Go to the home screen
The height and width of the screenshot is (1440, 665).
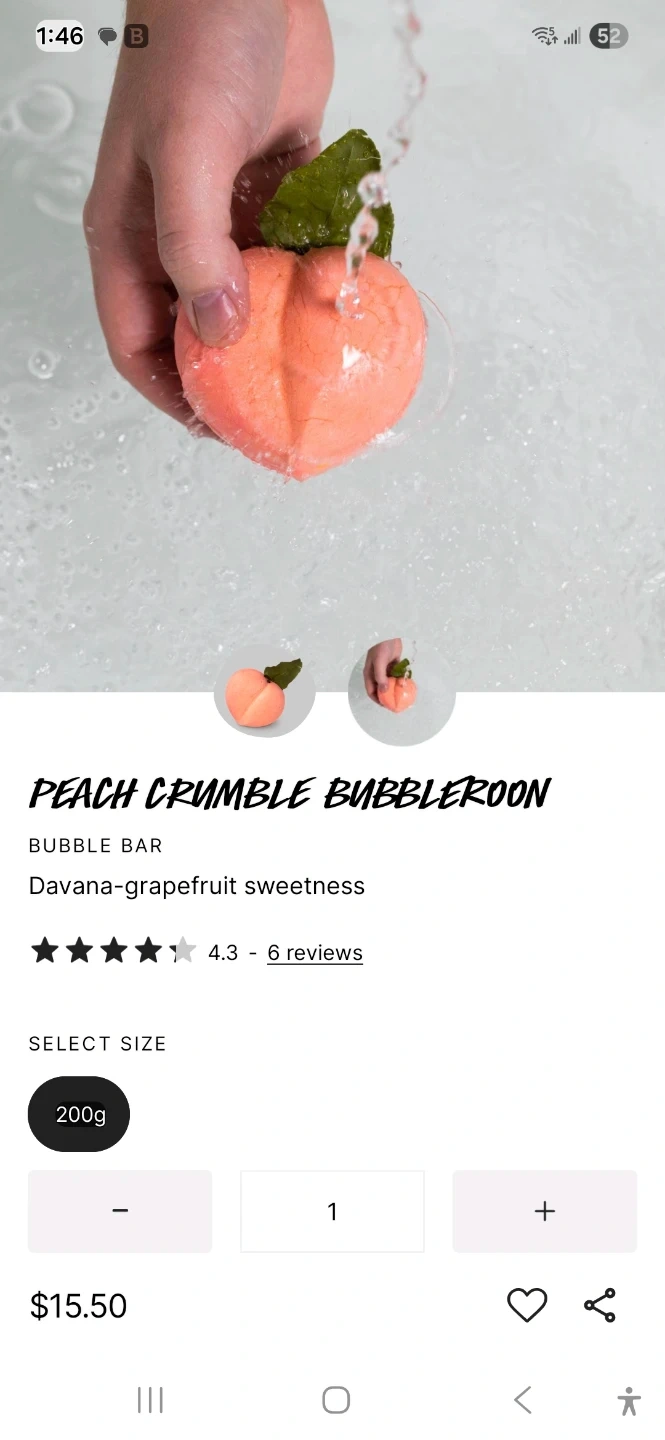(x=336, y=1400)
